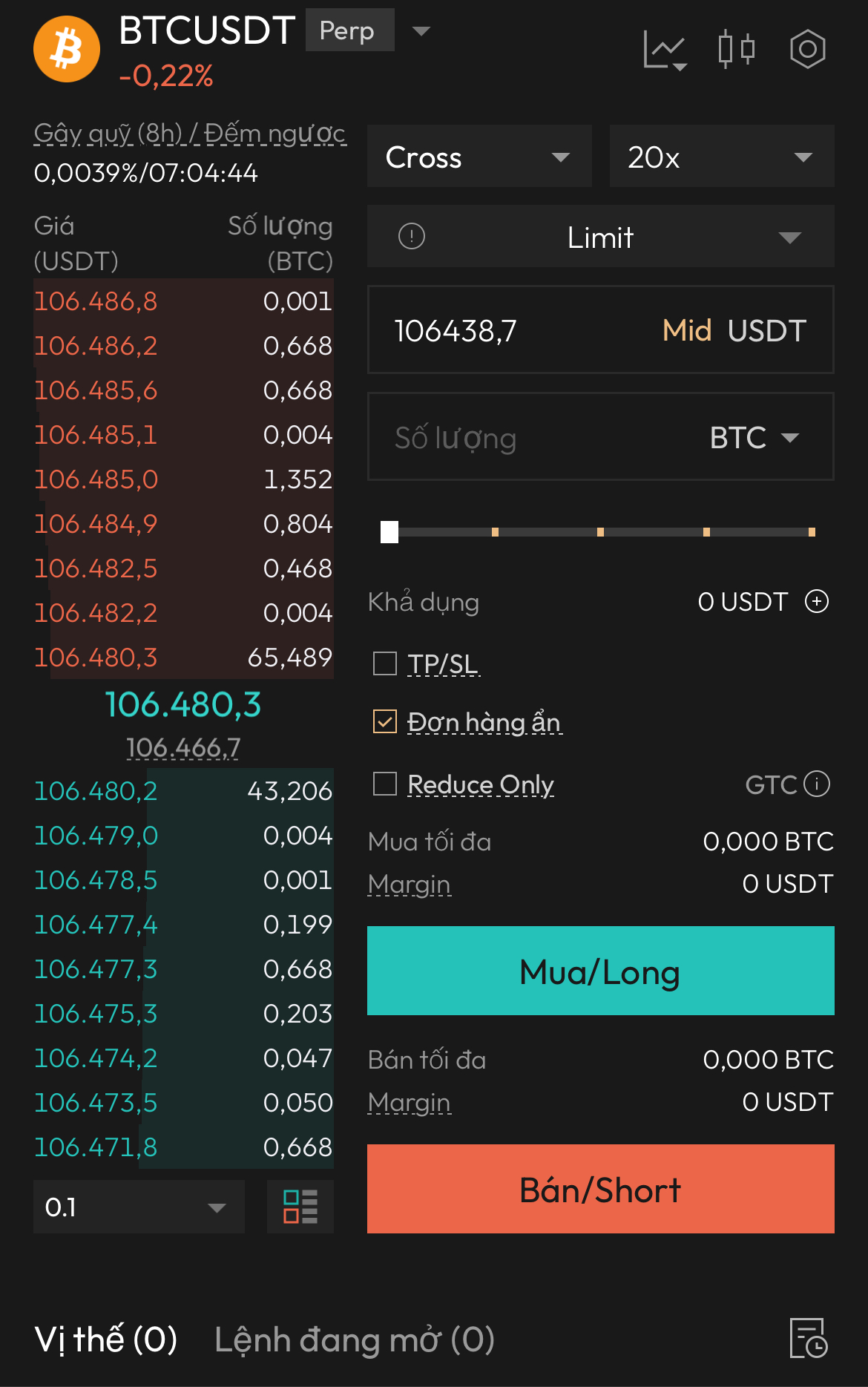Change the 0.1 price grouping
The image size is (868, 1387).
pos(139,1207)
